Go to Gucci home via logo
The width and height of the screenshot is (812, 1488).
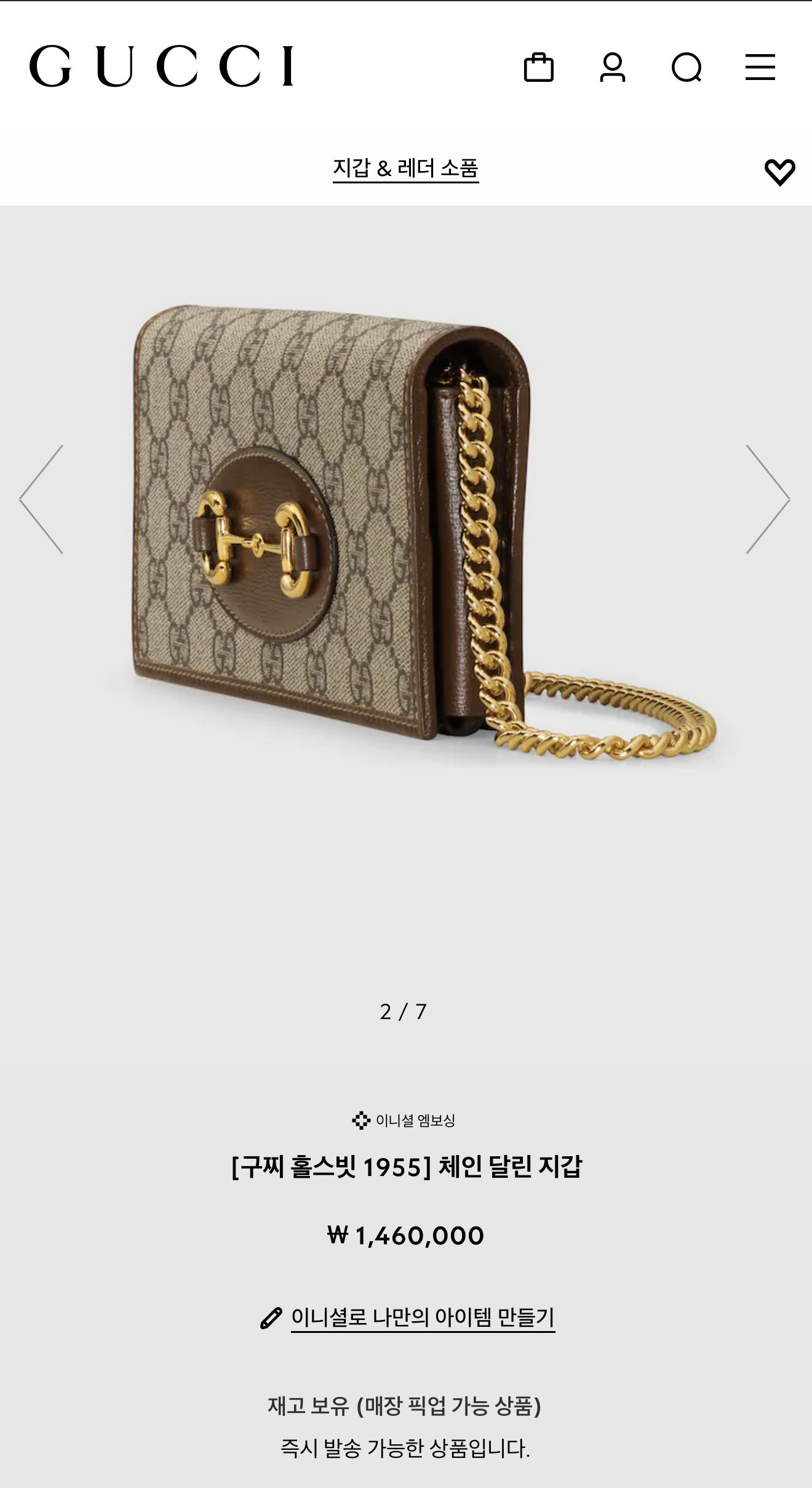click(x=161, y=66)
